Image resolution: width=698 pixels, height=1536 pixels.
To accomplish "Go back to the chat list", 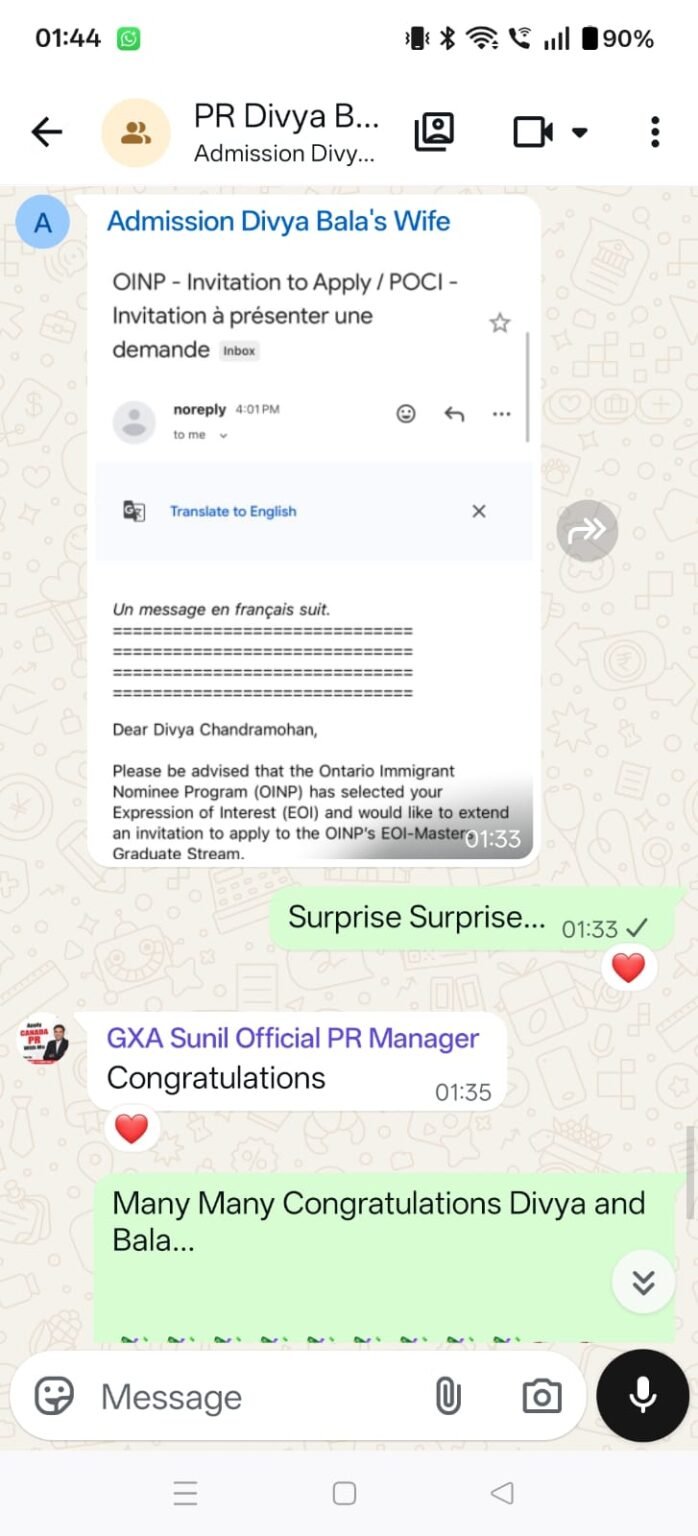I will pos(46,132).
